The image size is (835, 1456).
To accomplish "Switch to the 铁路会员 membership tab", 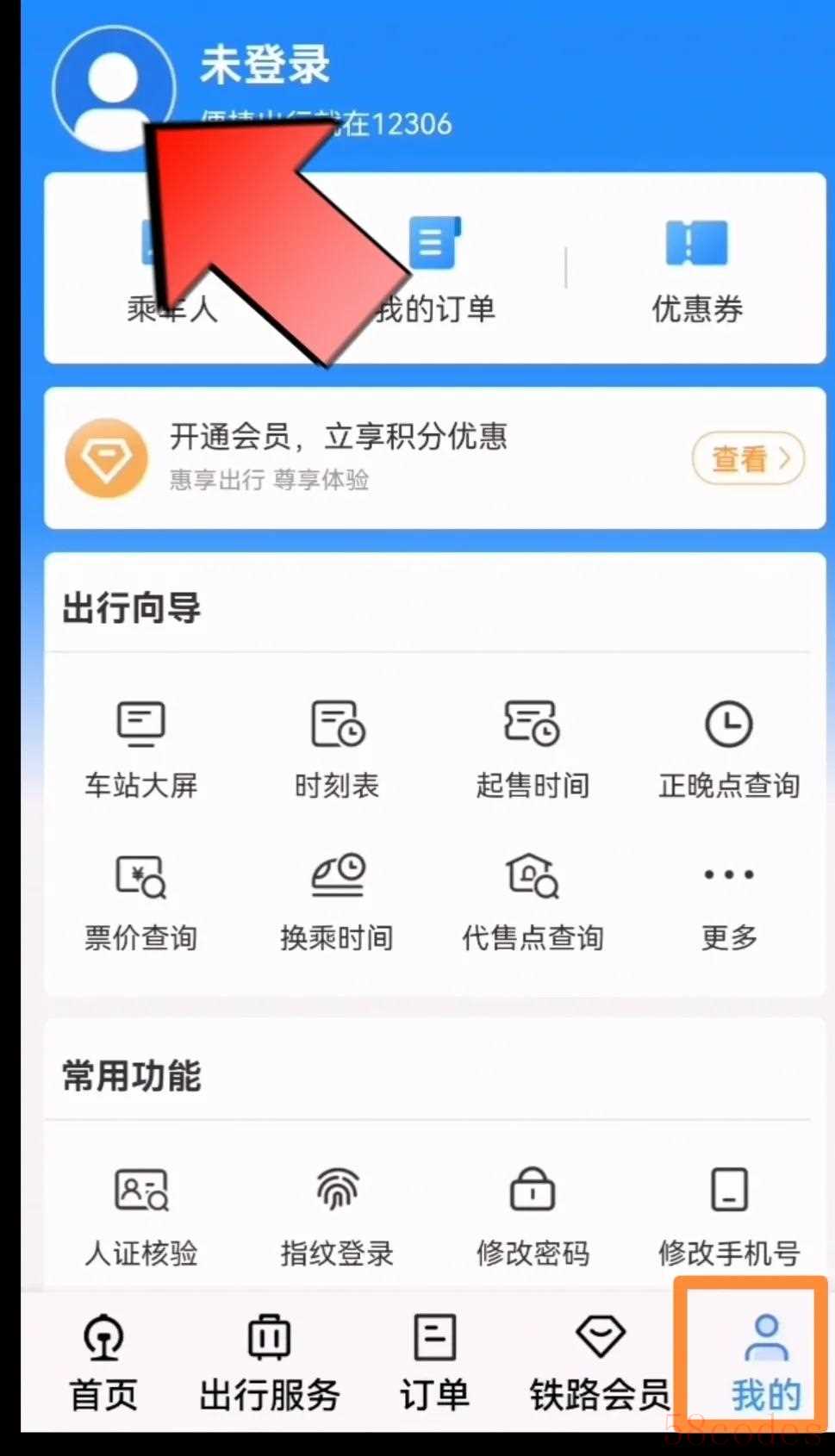I will (x=600, y=1363).
